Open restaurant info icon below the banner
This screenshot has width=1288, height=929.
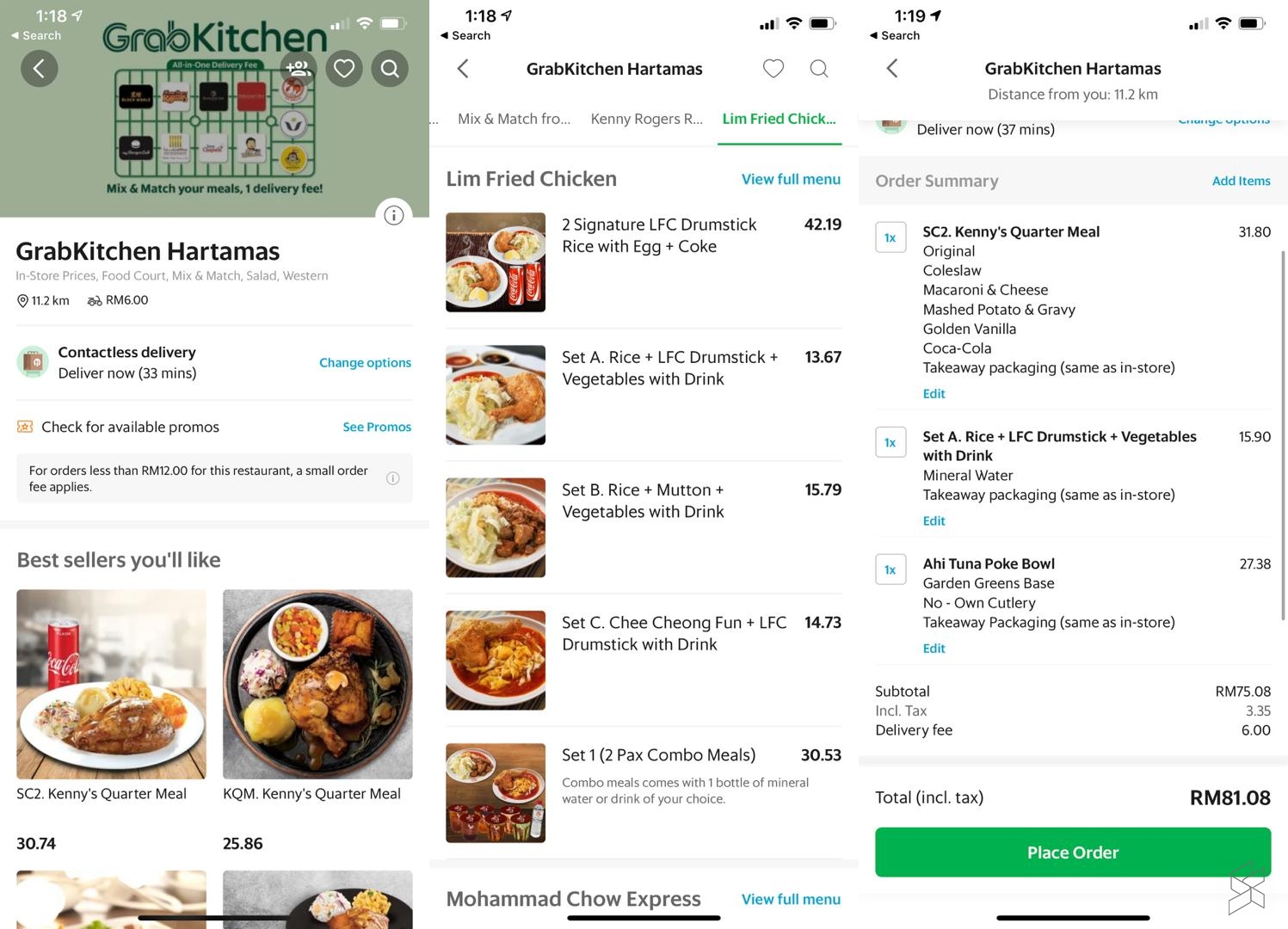393,215
